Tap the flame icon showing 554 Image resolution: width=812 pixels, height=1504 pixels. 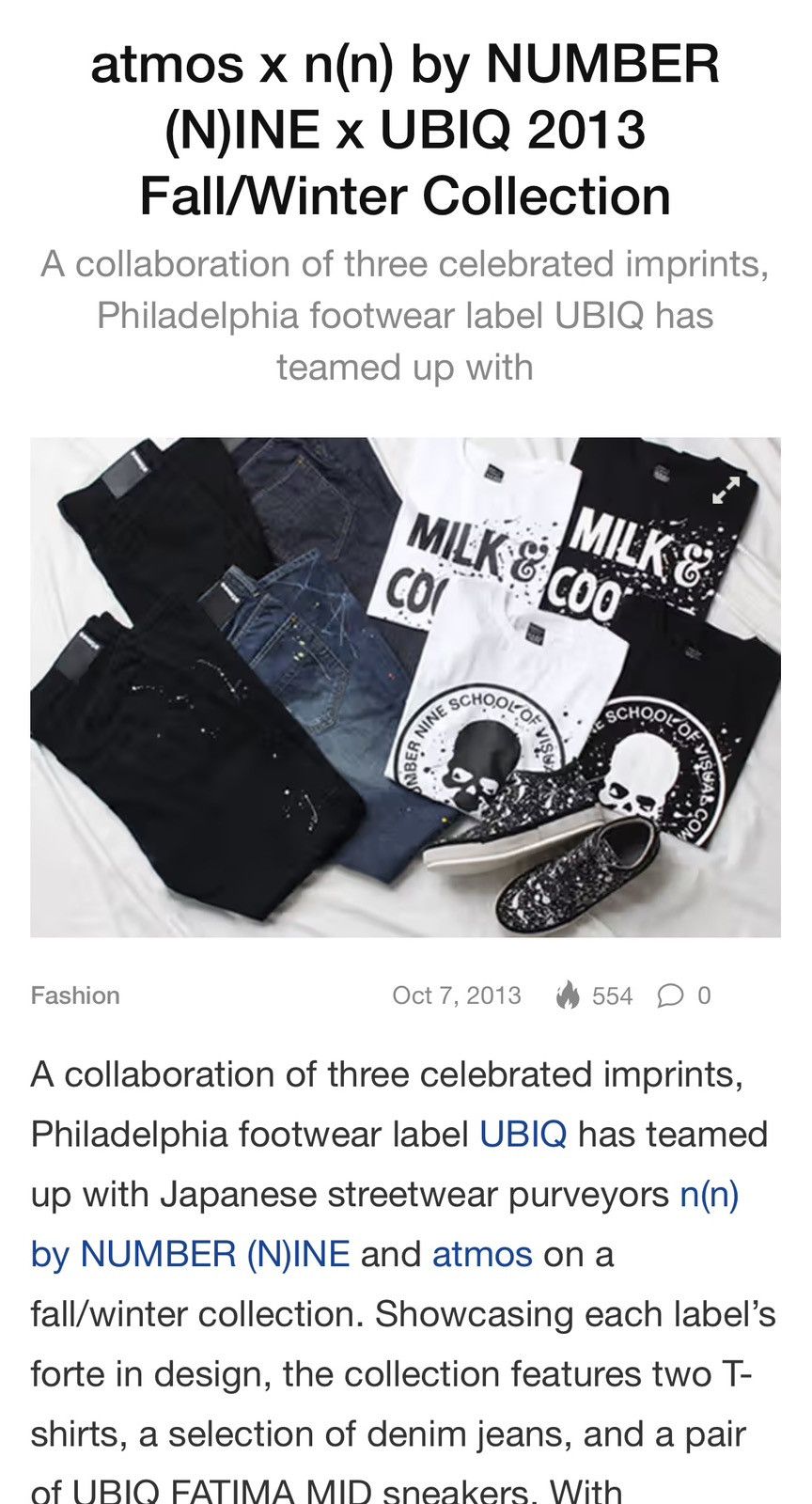point(568,995)
